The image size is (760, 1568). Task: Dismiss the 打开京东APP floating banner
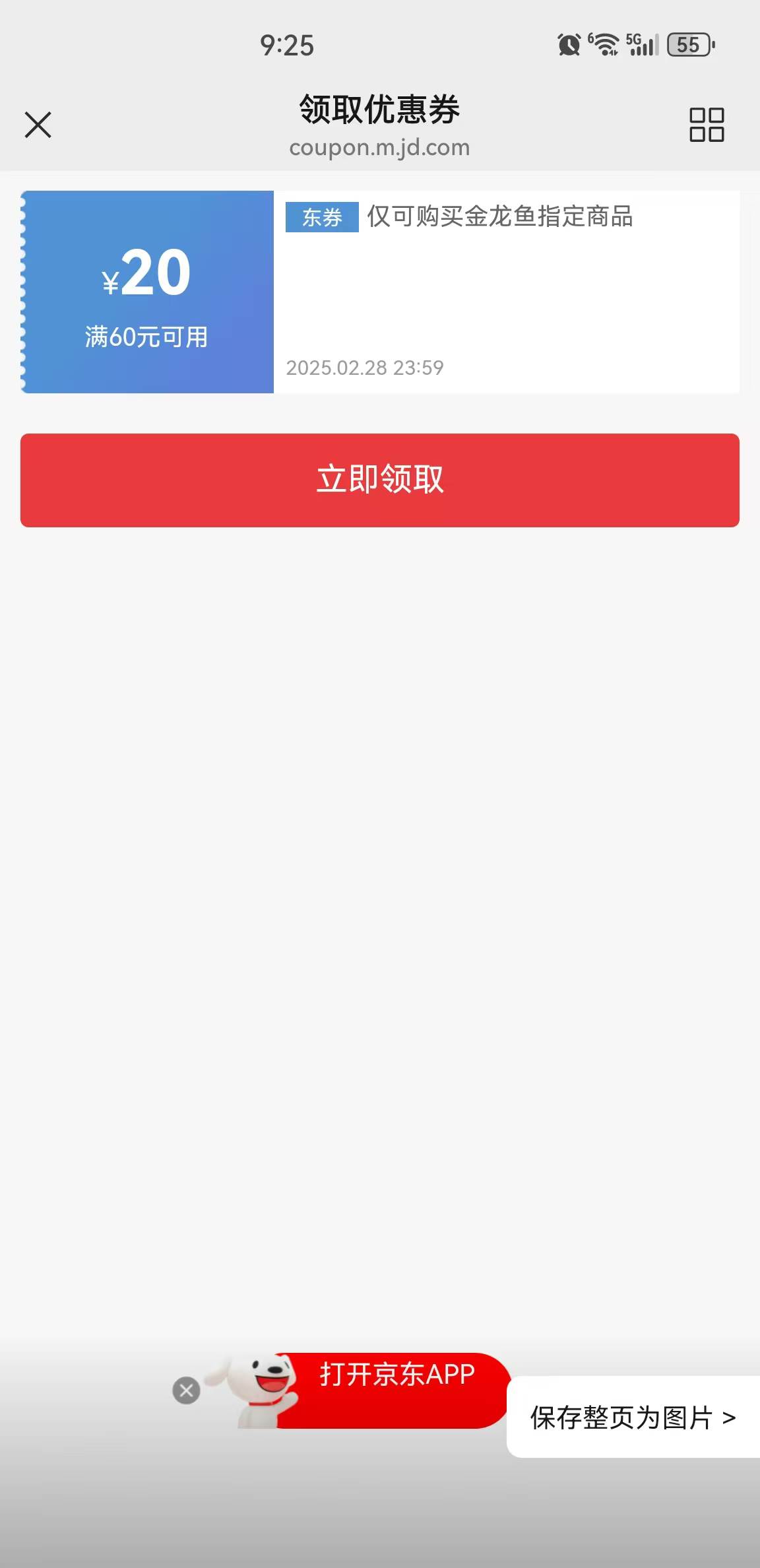coord(186,1390)
